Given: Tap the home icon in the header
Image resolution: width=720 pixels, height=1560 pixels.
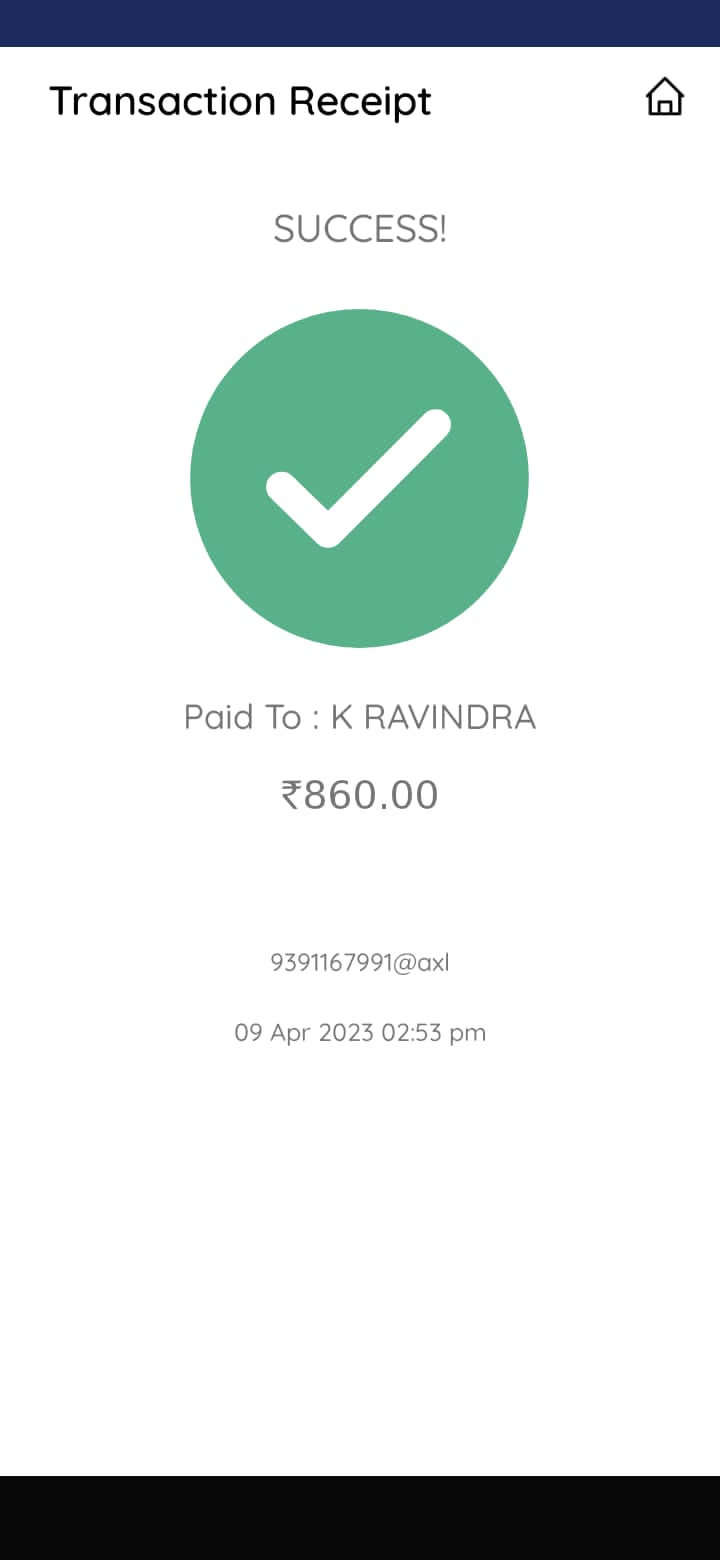Looking at the screenshot, I should pyautogui.click(x=664, y=98).
